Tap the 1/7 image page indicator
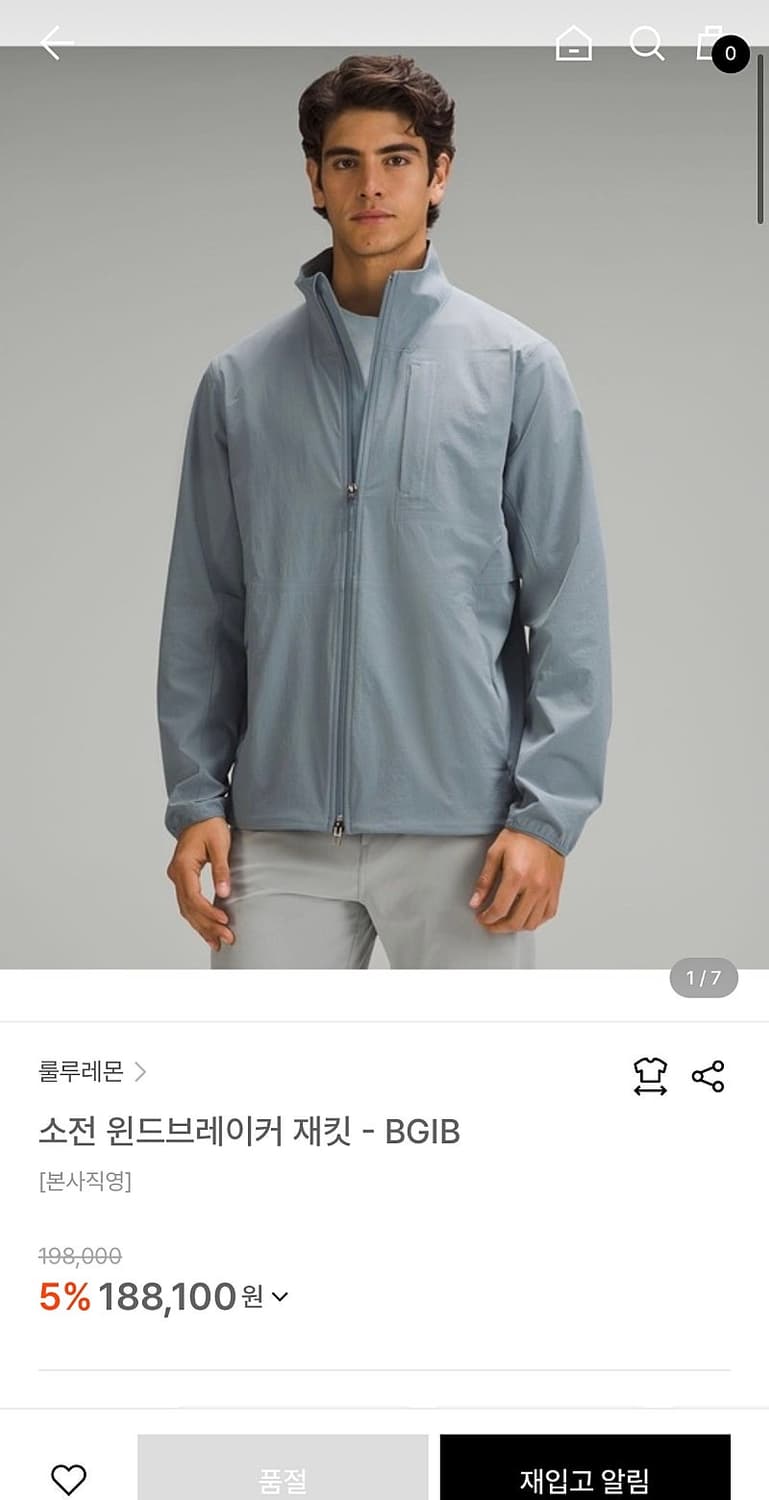Viewport: 769px width, 1500px height. point(704,978)
